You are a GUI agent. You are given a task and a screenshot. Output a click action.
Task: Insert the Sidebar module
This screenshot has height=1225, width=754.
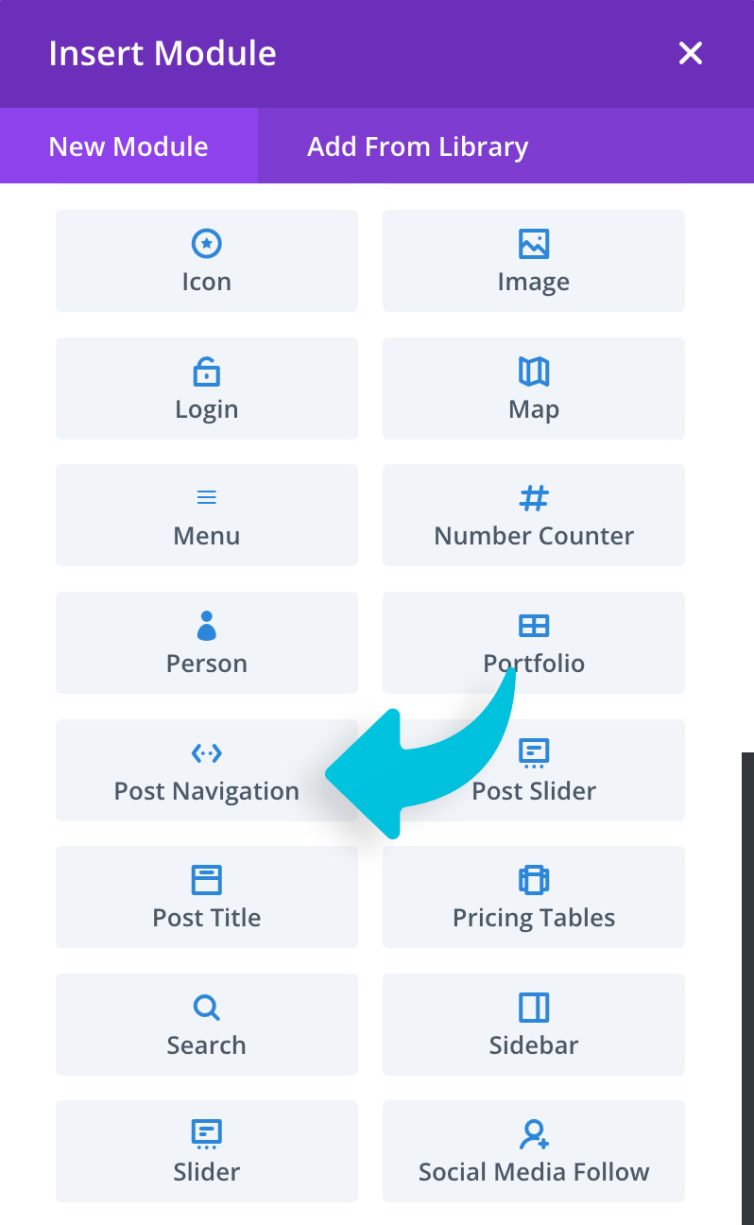tap(533, 1024)
